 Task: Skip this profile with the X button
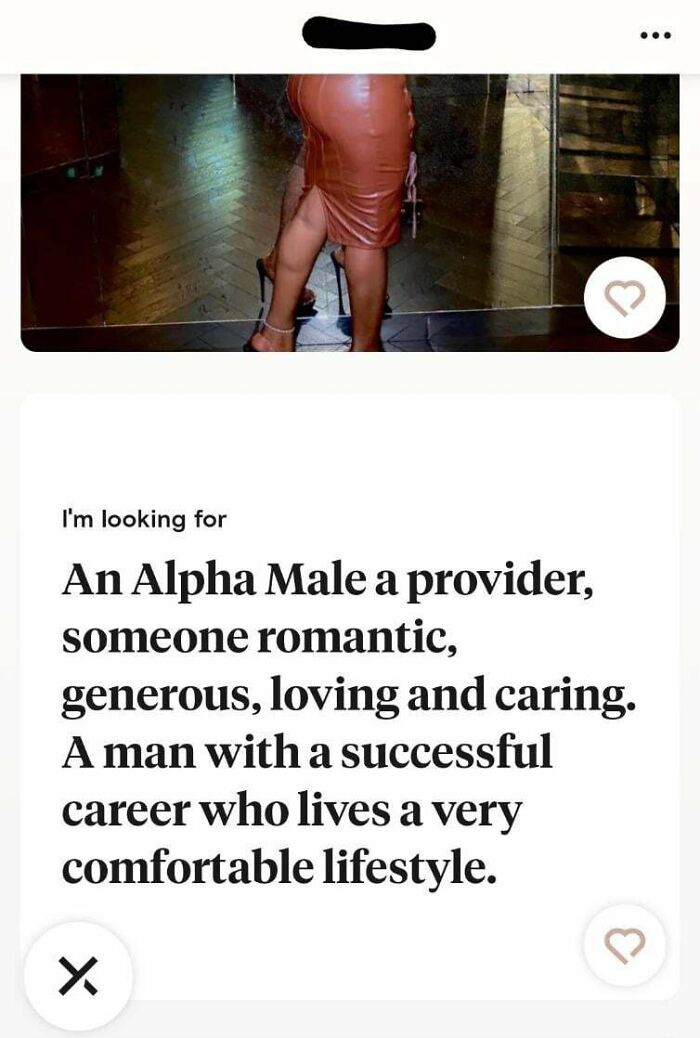[78, 976]
